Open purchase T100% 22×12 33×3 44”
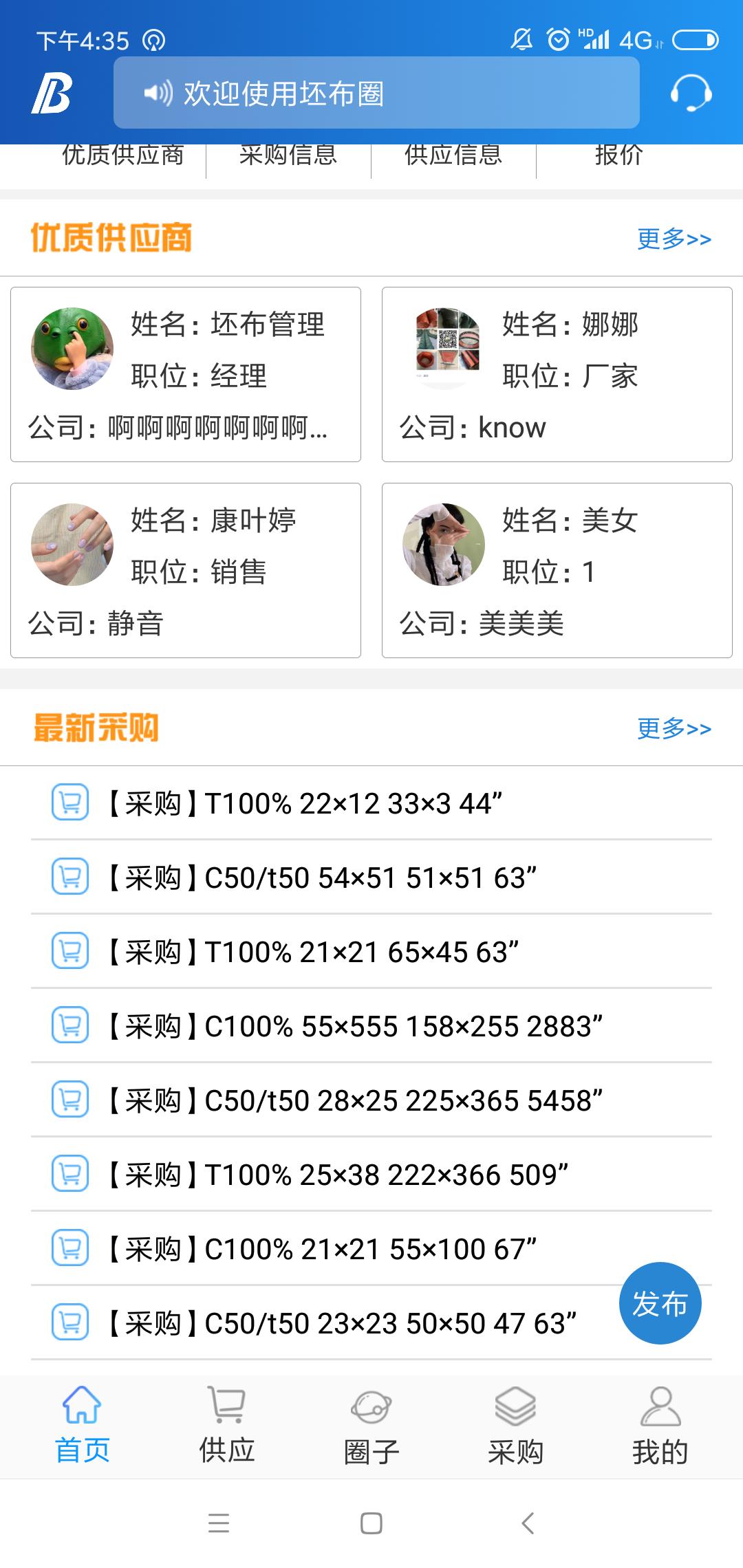Screen dimensions: 743x1568 (371, 803)
